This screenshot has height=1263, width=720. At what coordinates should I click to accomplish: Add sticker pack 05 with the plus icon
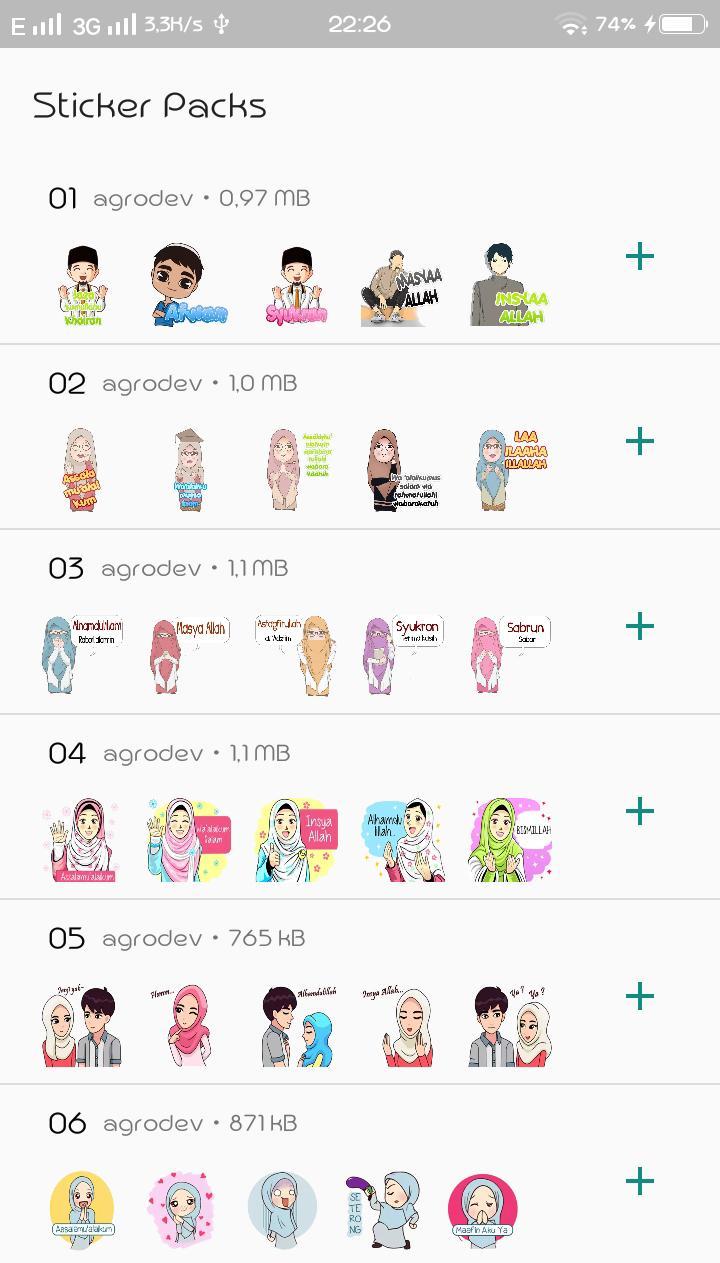coord(640,996)
